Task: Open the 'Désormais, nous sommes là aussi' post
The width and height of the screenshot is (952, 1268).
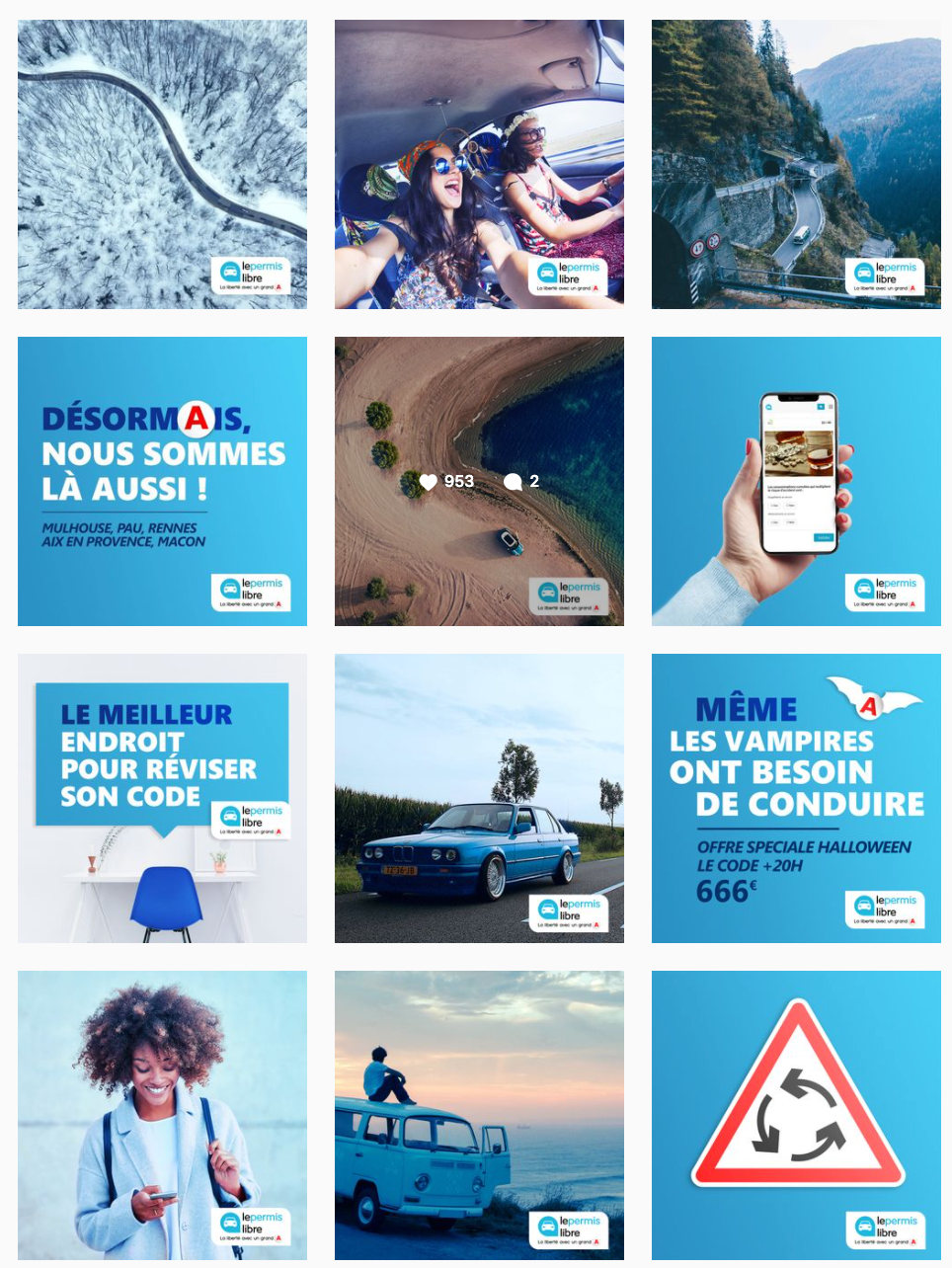Action: pyautogui.click(x=162, y=481)
